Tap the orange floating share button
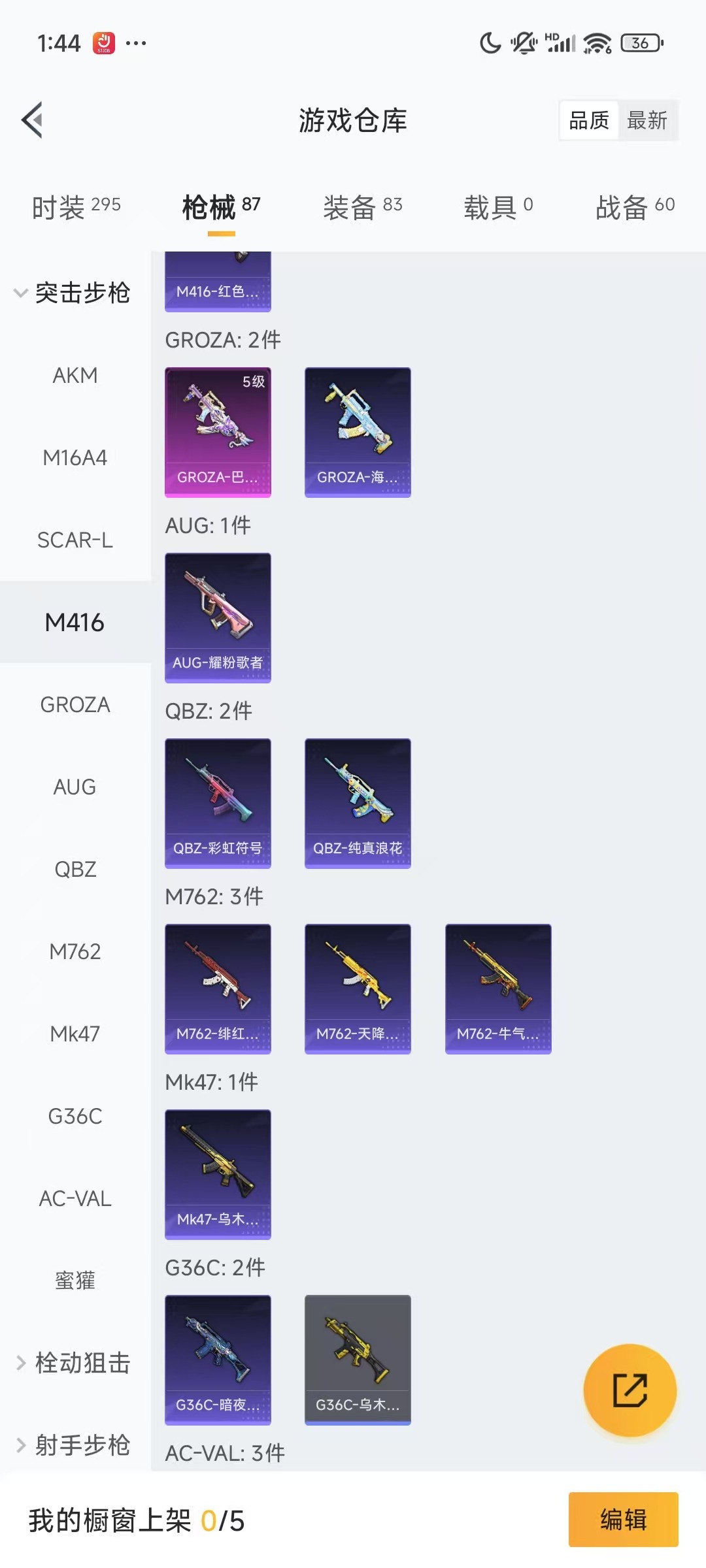This screenshot has width=706, height=1568. point(630,1390)
